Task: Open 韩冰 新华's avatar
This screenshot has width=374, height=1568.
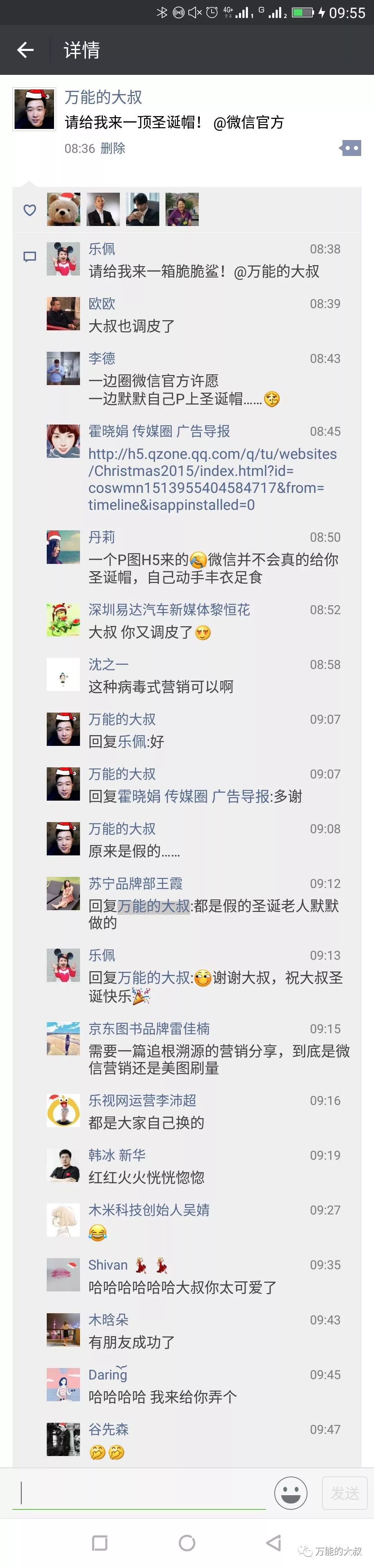Action: coord(63,1165)
